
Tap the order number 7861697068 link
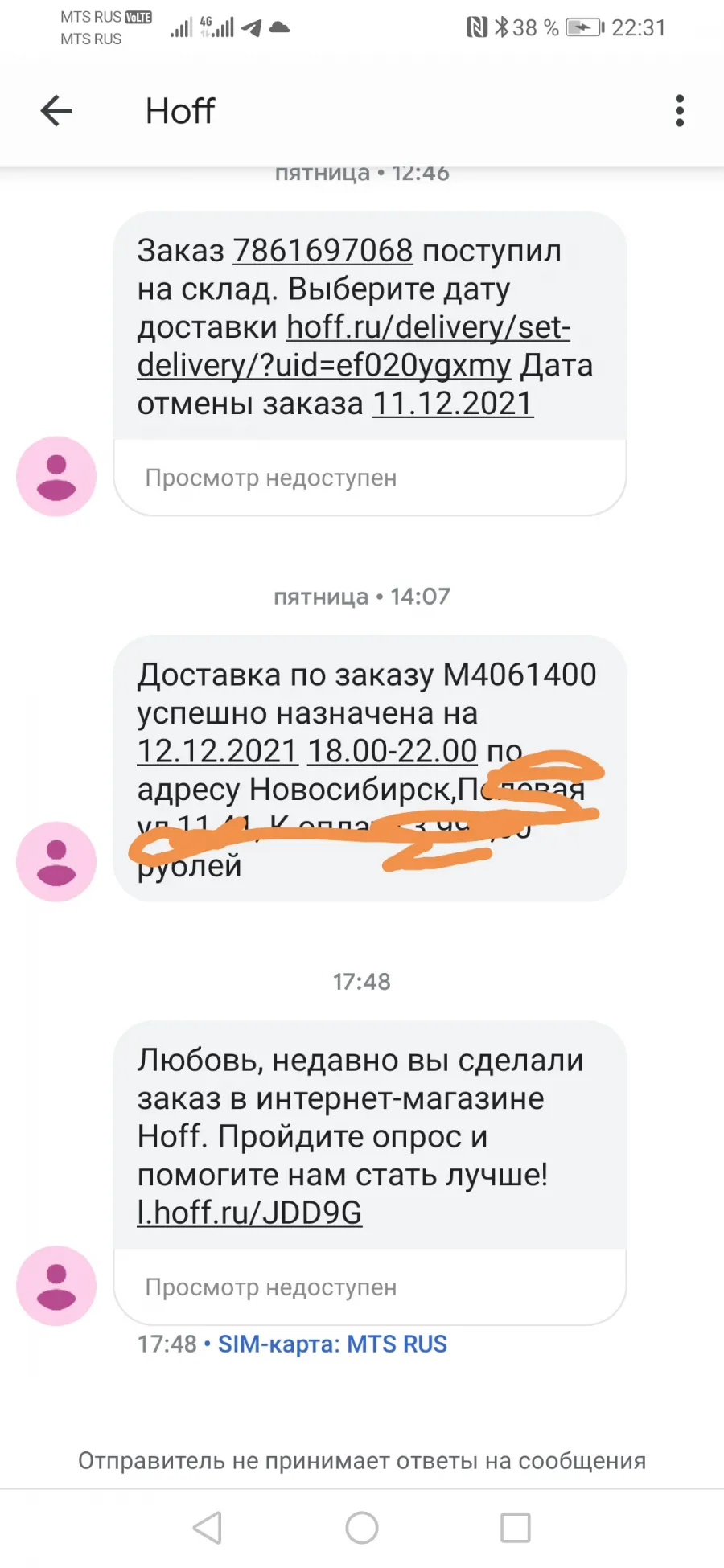(x=323, y=251)
